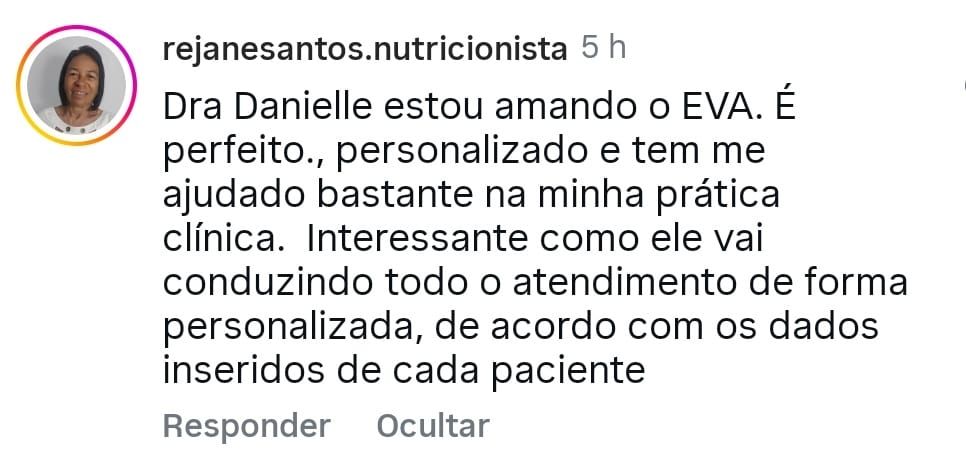Open the rejanesantos.nutricionista username link
This screenshot has width=966, height=460.
coord(364,49)
